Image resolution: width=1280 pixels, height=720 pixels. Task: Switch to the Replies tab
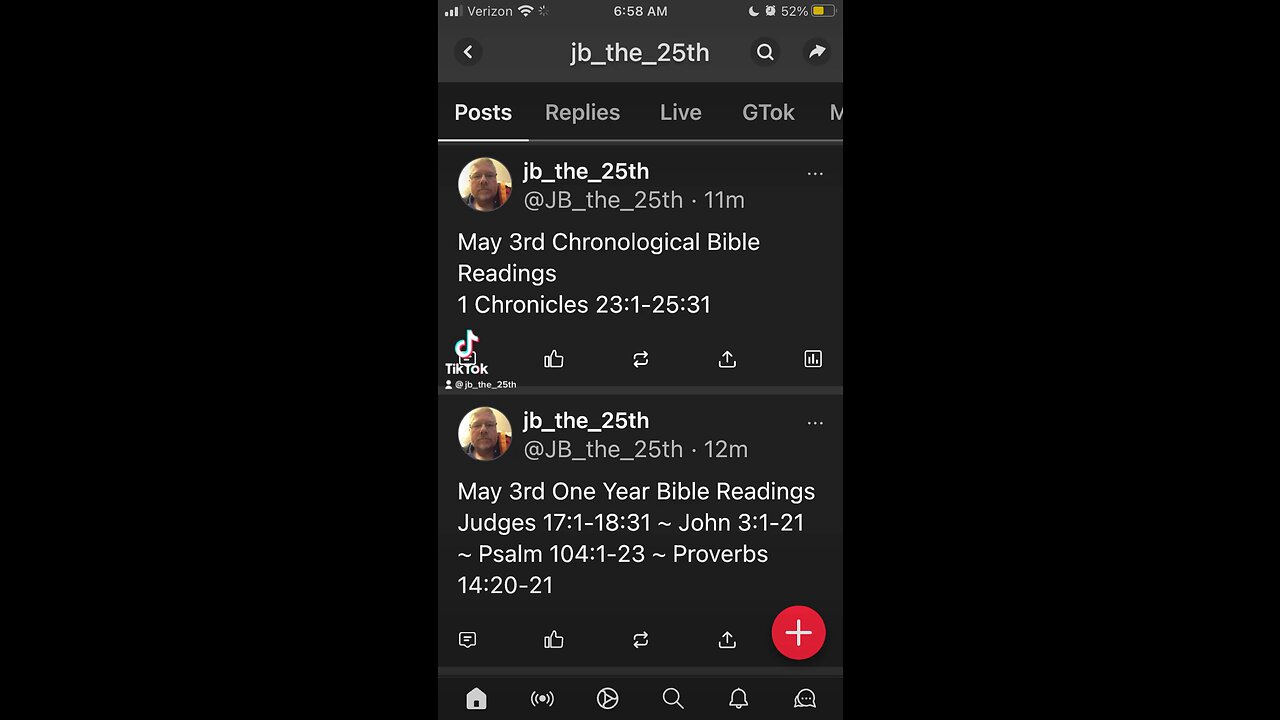click(x=582, y=112)
